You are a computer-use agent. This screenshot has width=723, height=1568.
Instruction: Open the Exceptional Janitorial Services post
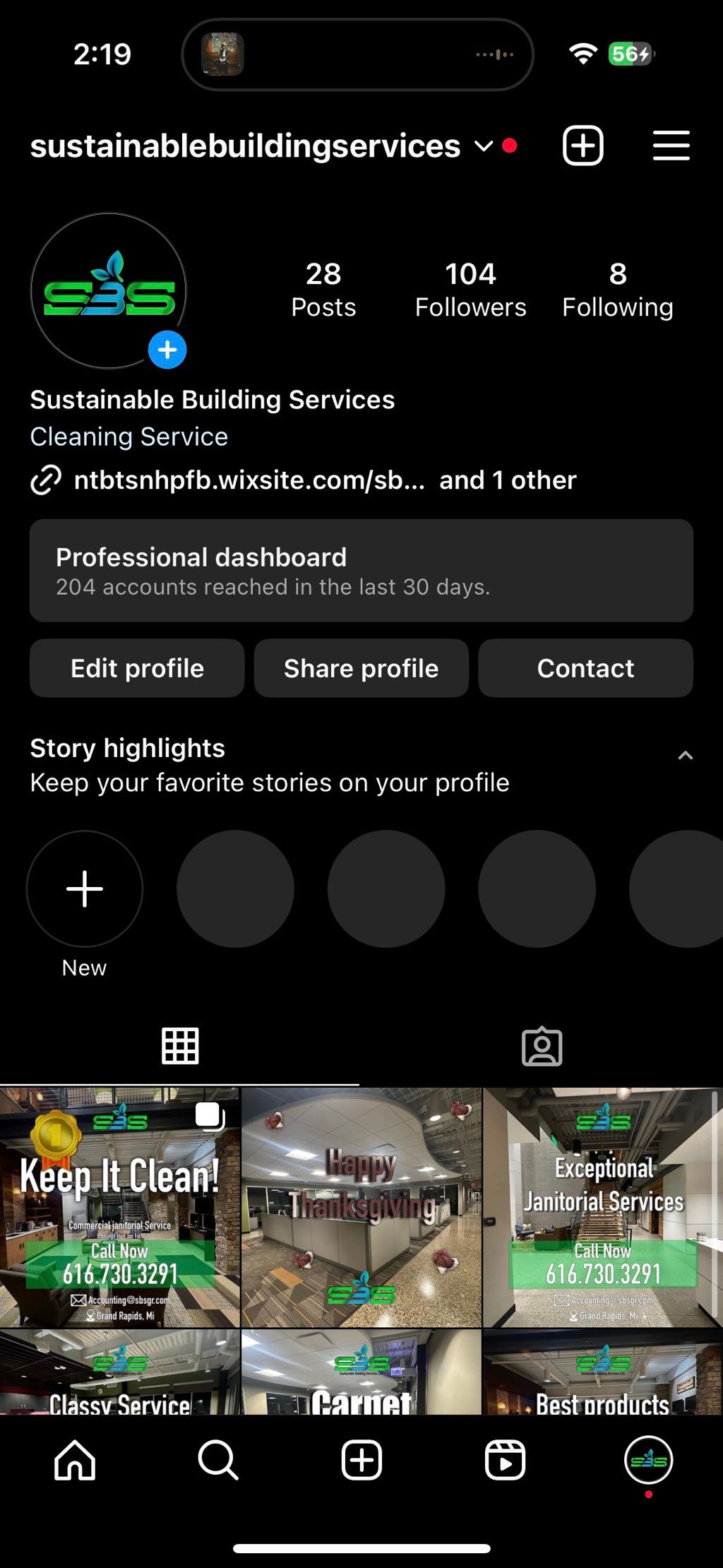602,1208
